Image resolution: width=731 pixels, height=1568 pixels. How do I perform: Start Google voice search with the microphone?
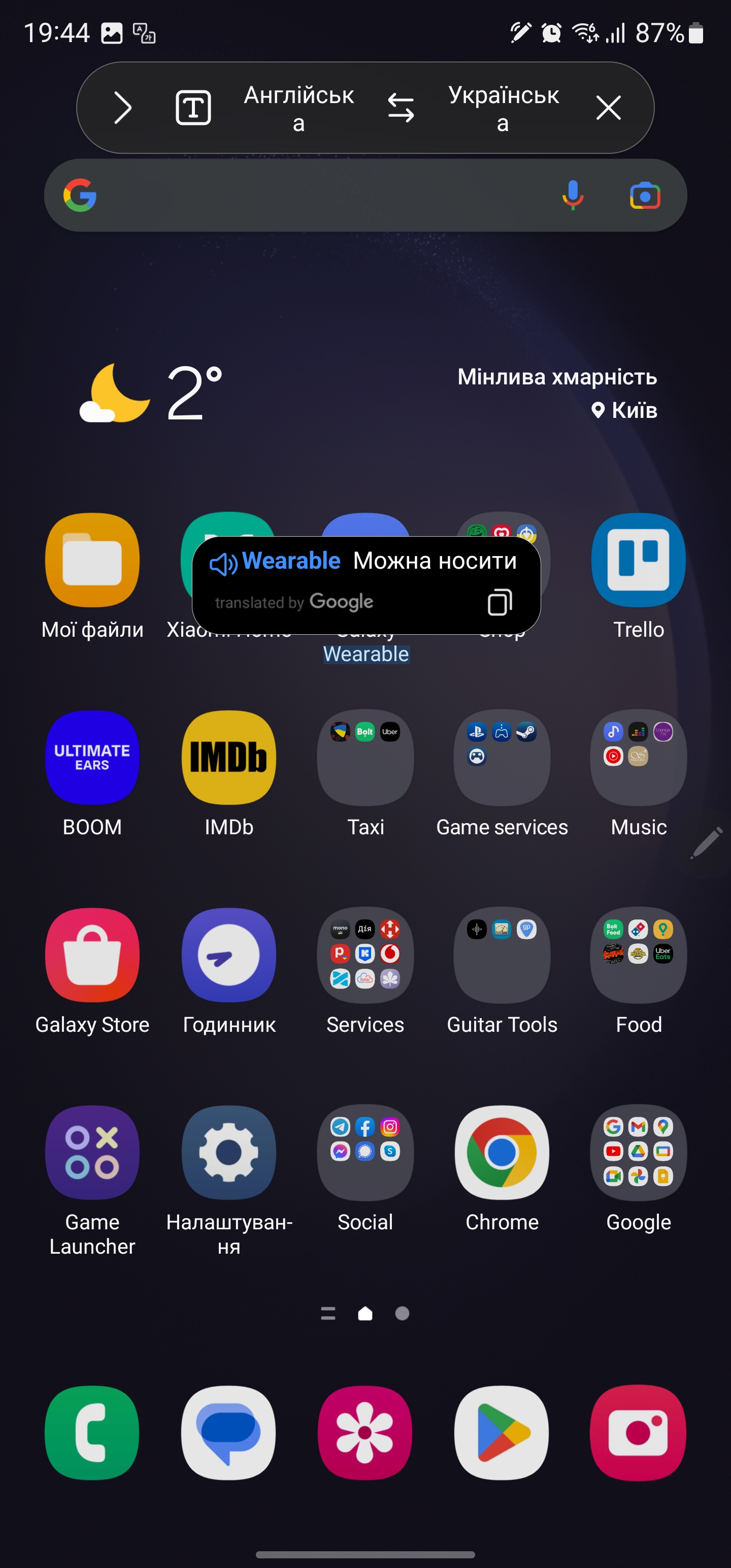572,196
